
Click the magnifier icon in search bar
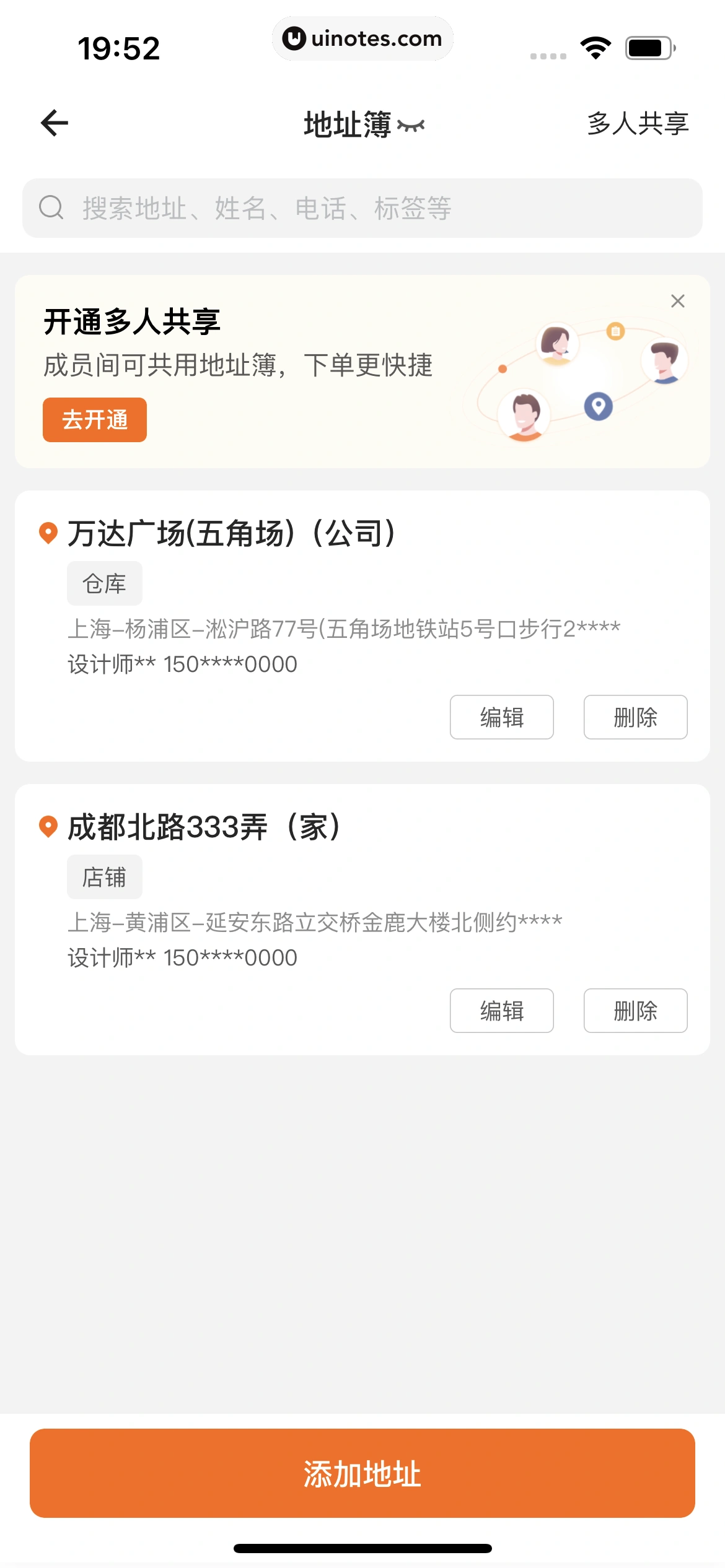point(51,207)
